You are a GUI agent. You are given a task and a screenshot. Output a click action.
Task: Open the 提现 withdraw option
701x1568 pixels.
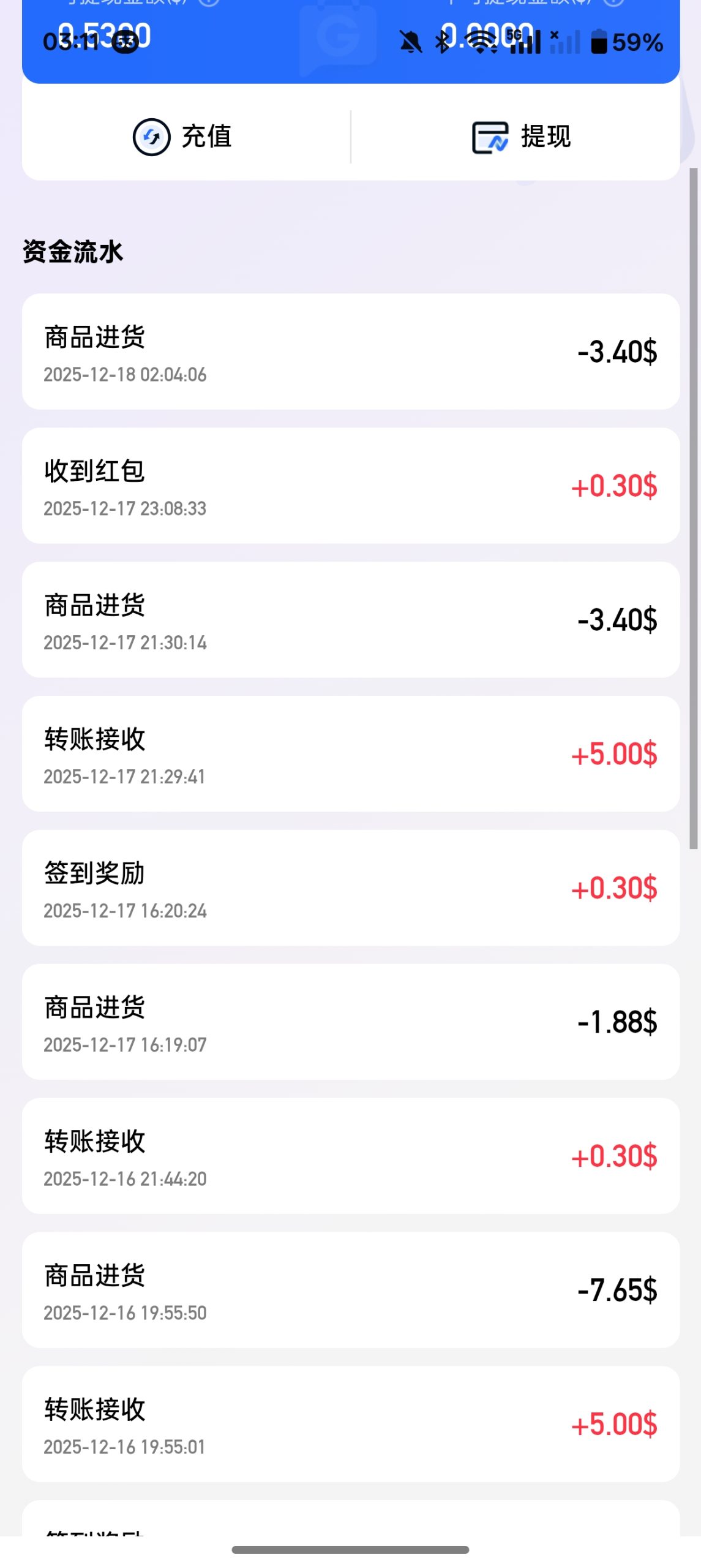point(521,137)
